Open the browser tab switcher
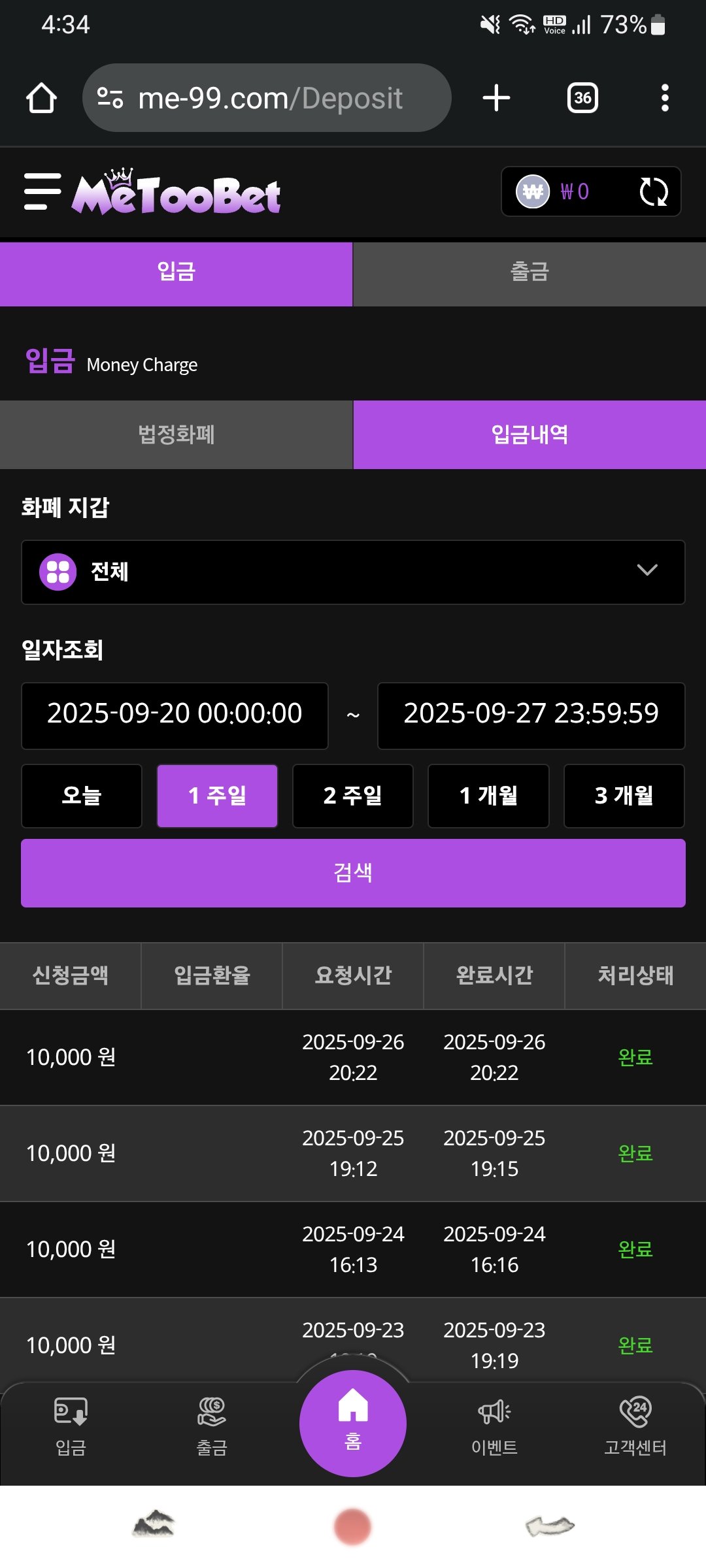Image resolution: width=706 pixels, height=1568 pixels. pyautogui.click(x=582, y=98)
